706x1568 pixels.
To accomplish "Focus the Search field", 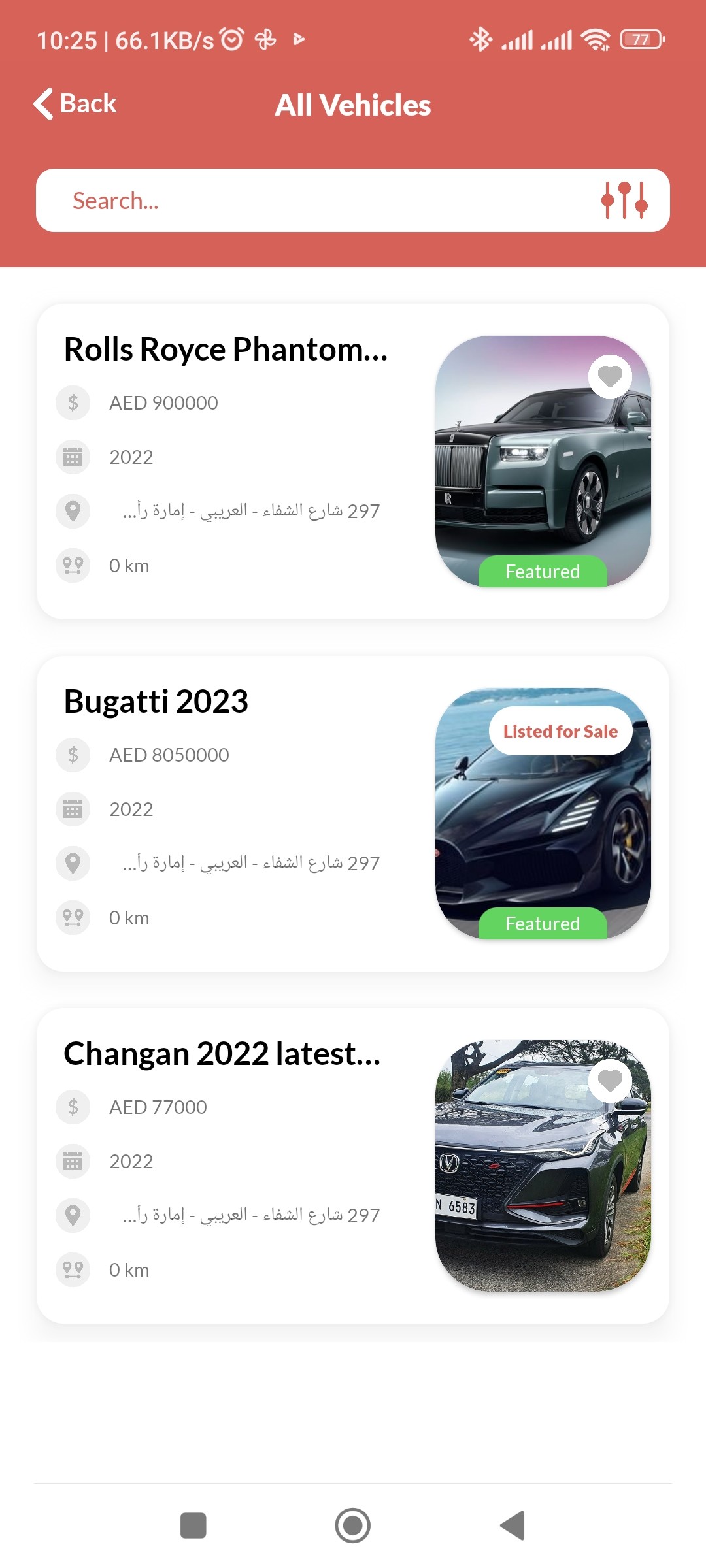I will 314,201.
